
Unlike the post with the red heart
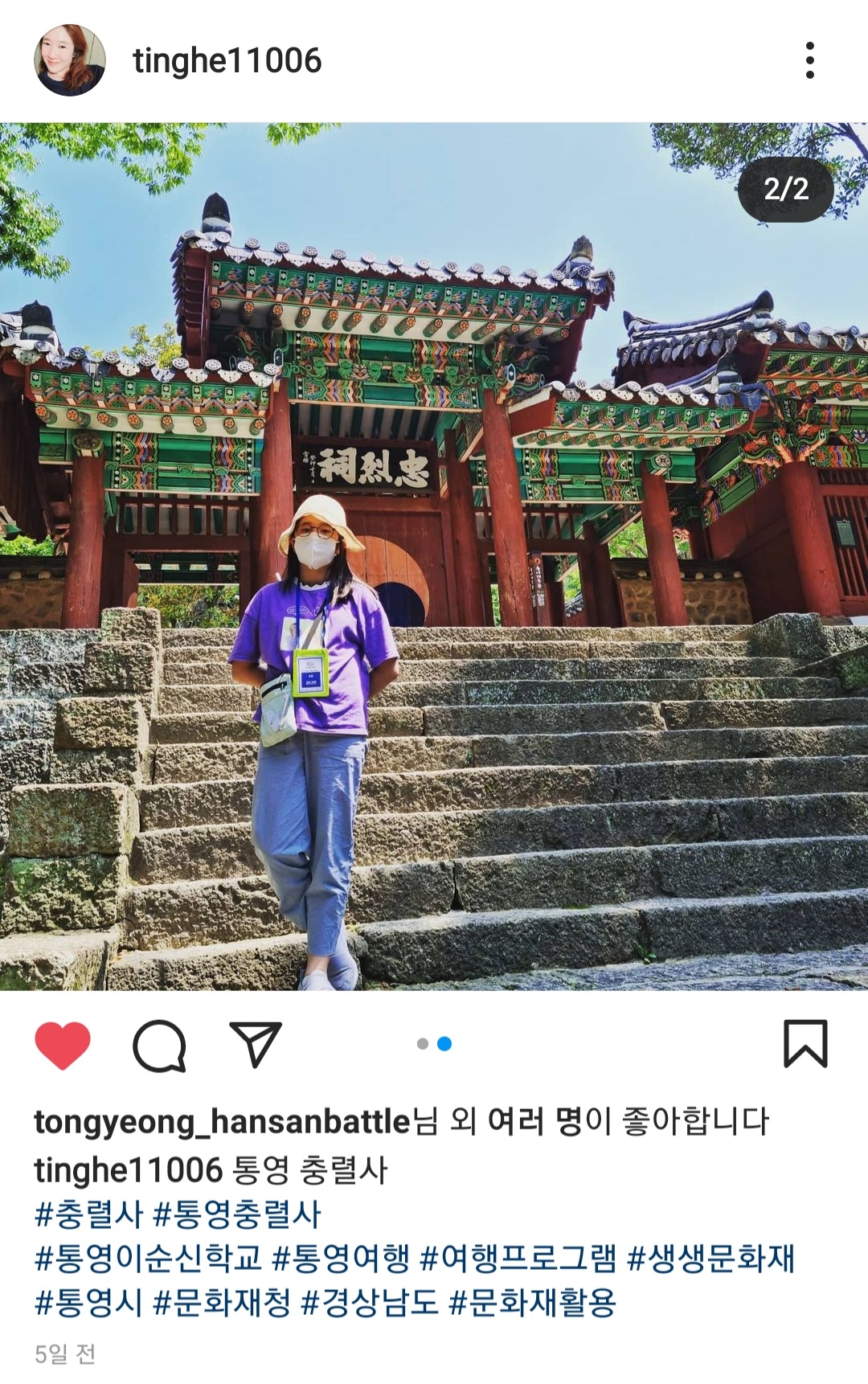(63, 1045)
